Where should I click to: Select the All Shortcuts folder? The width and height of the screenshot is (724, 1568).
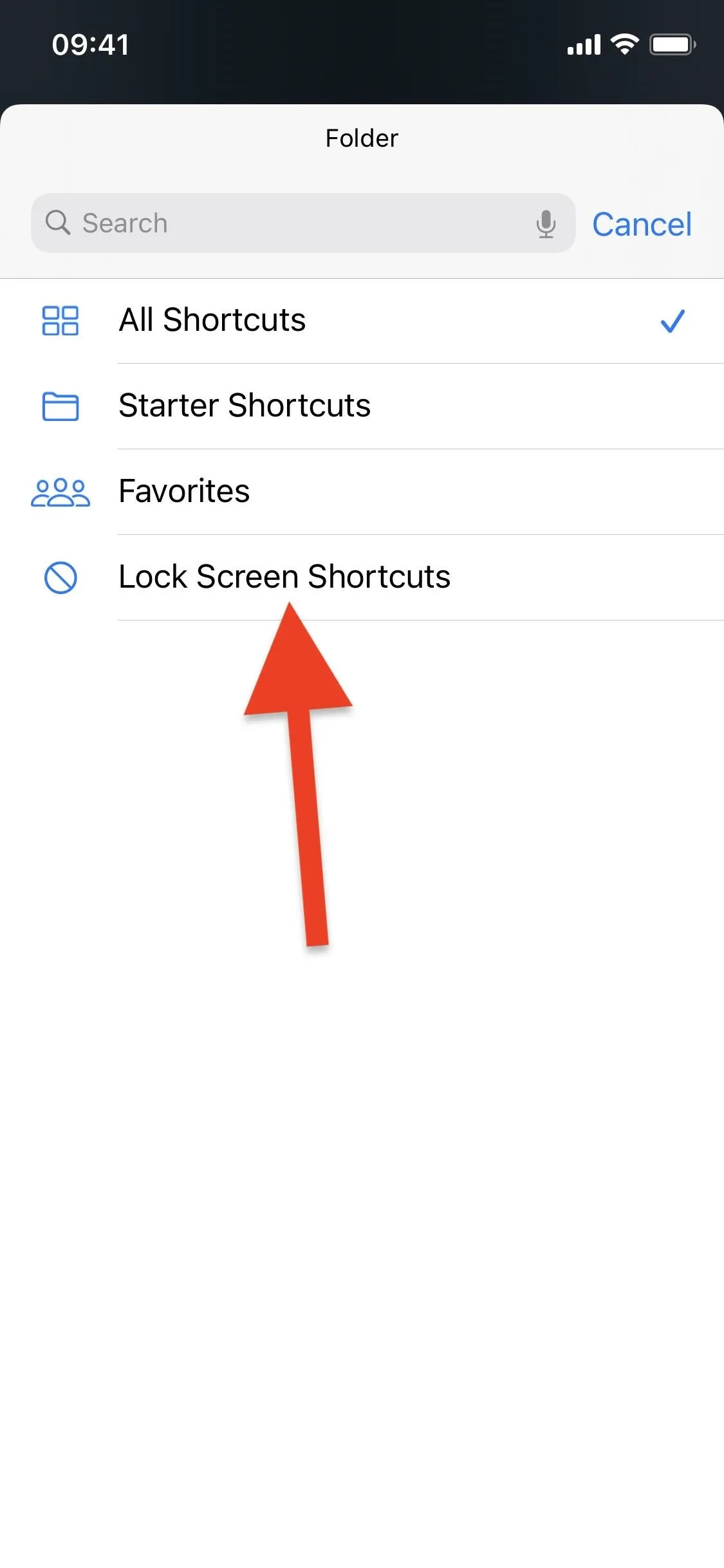(x=362, y=321)
